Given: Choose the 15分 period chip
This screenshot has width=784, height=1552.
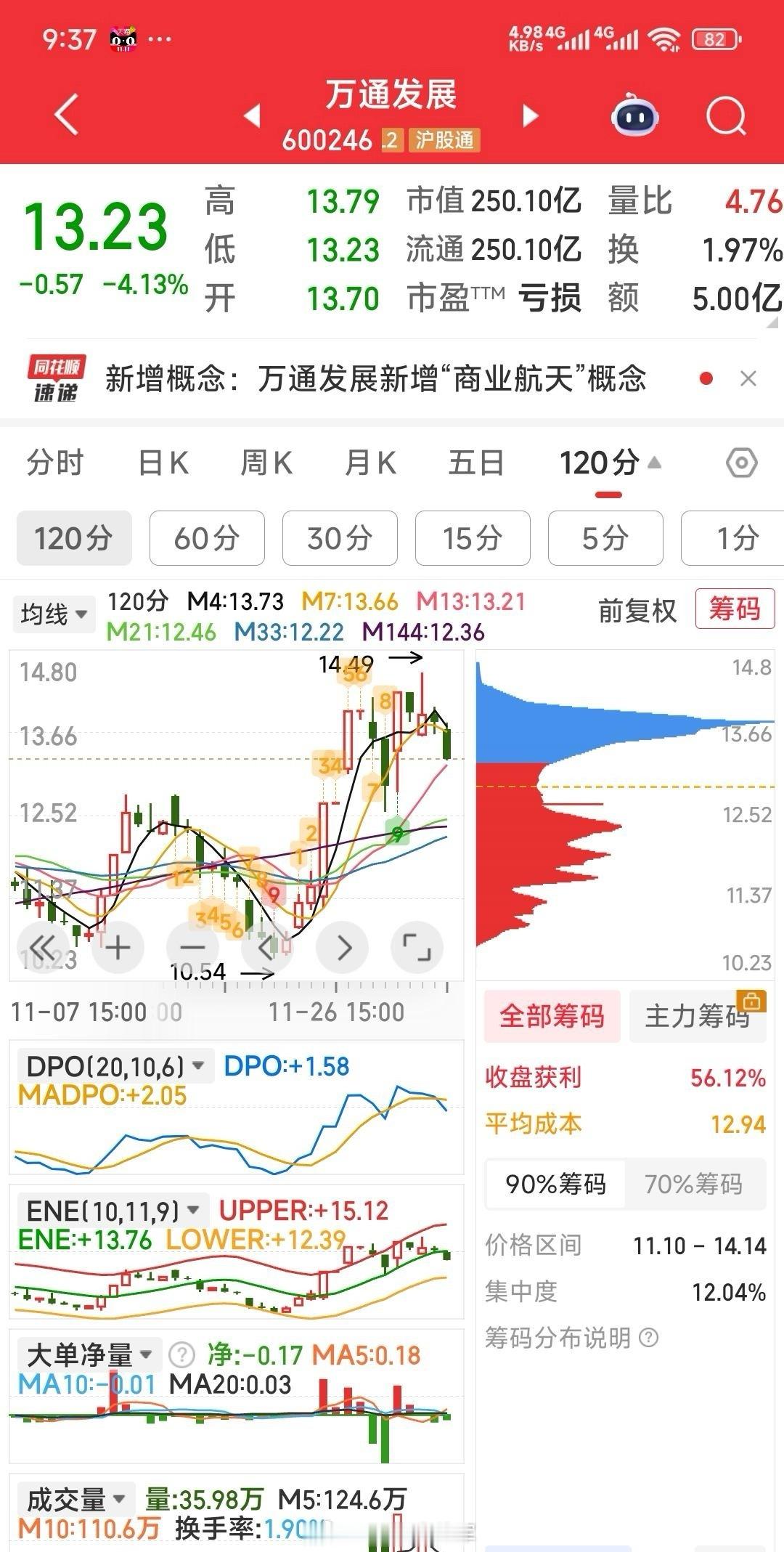Looking at the screenshot, I should 473,538.
